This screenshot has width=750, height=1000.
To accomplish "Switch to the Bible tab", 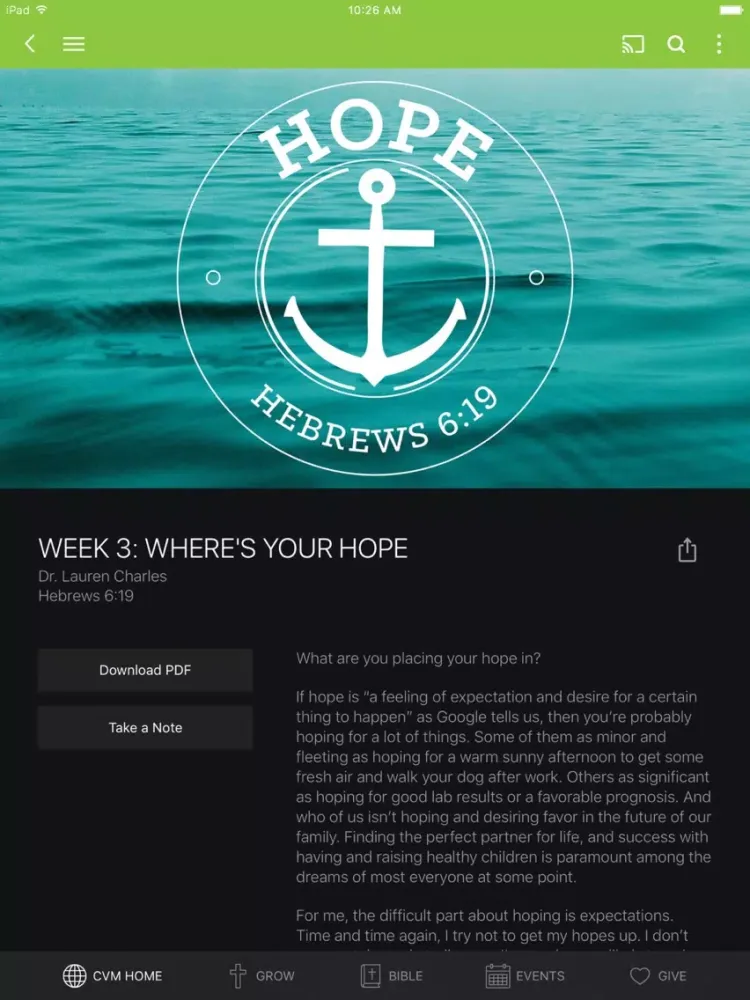I will point(392,976).
